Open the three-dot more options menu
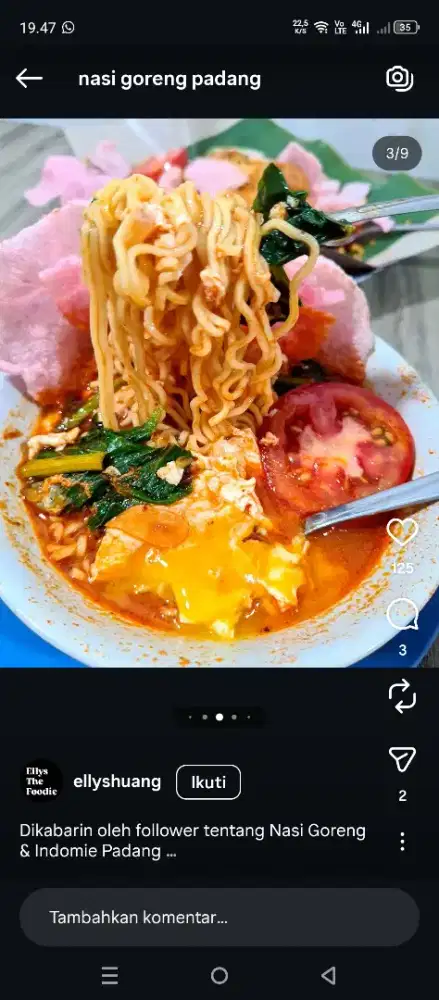439x1000 pixels. click(x=402, y=841)
